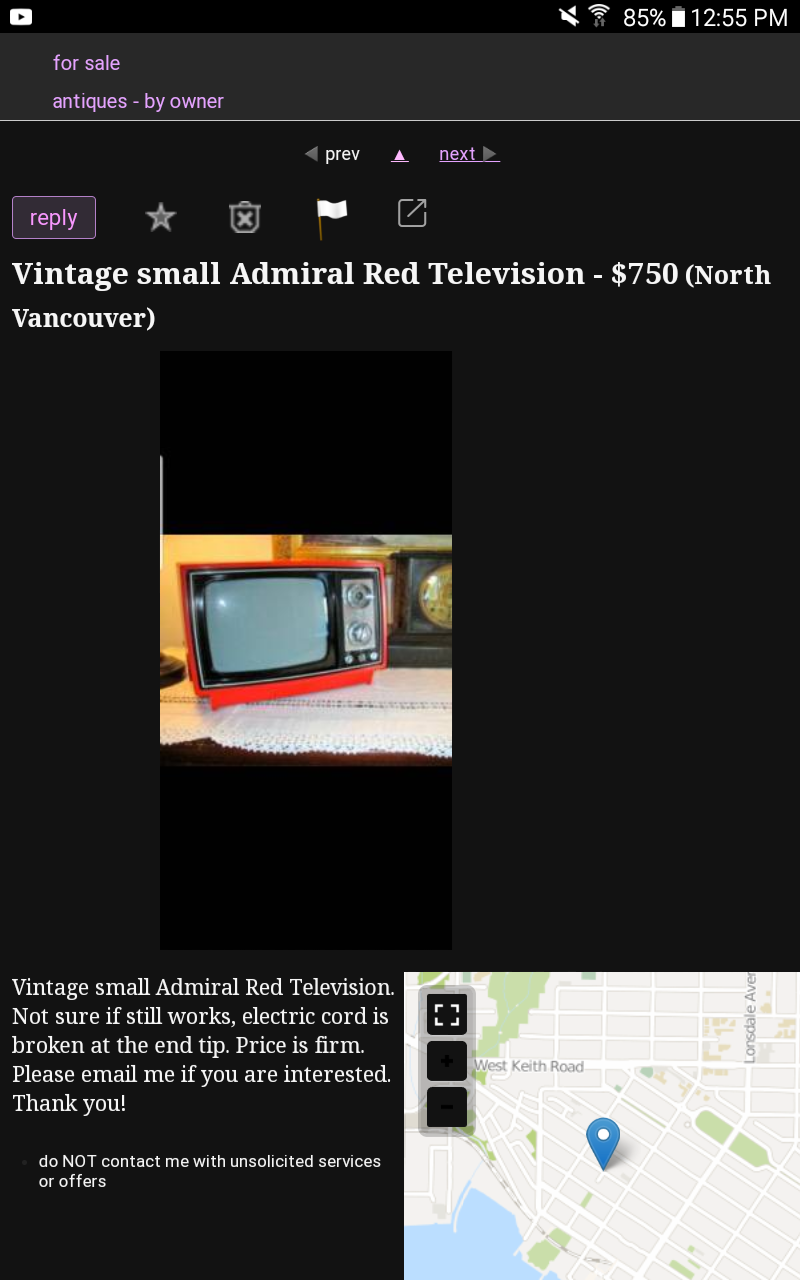Open the red television photo

306,650
